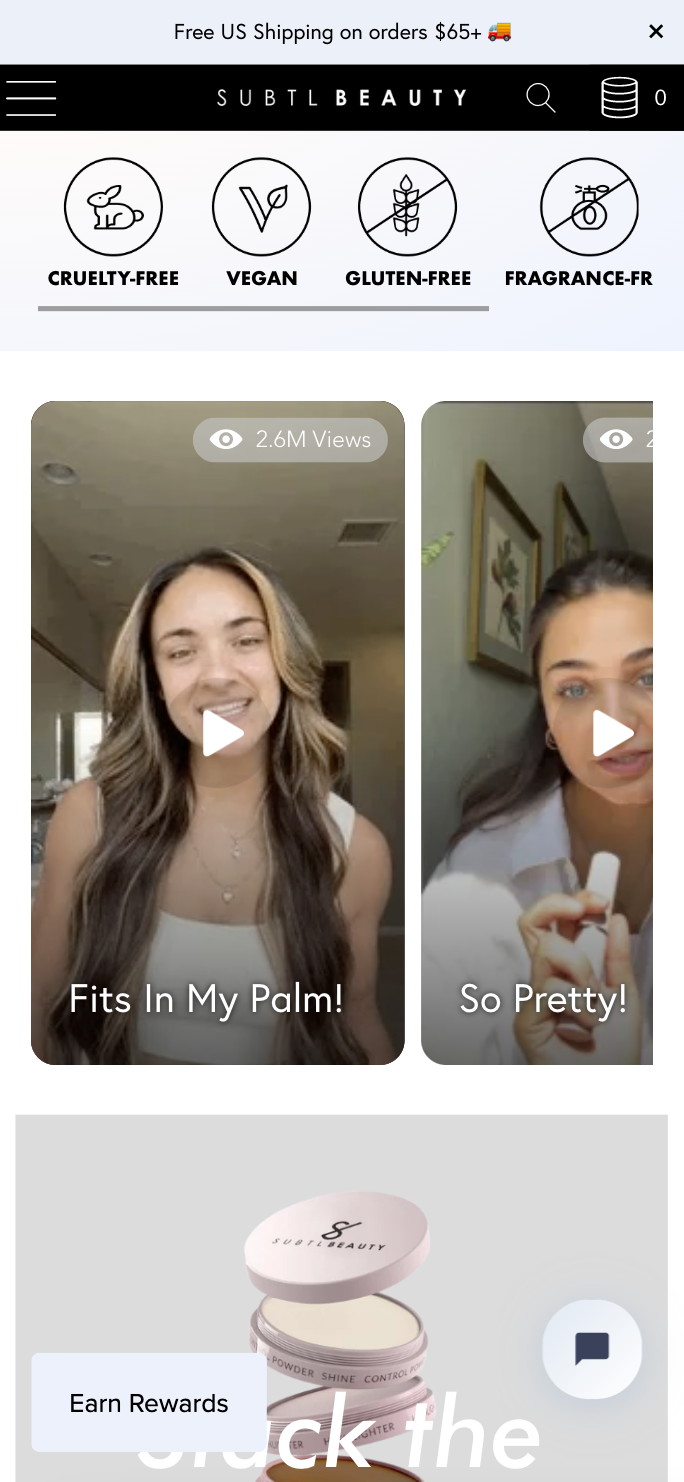The image size is (684, 1482).
Task: Go to the Subtl Beauty homepage logo
Action: (342, 98)
